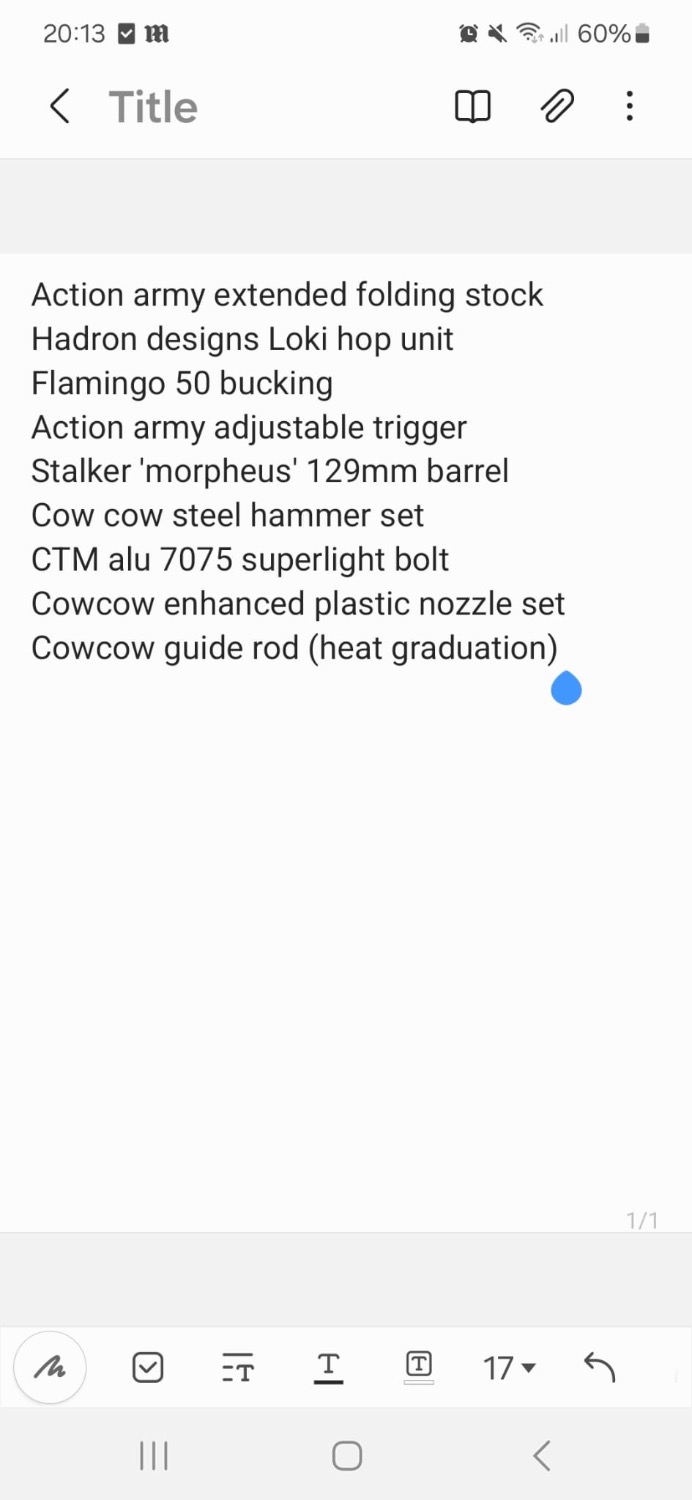
Task: Go to the home screen
Action: tap(346, 1456)
